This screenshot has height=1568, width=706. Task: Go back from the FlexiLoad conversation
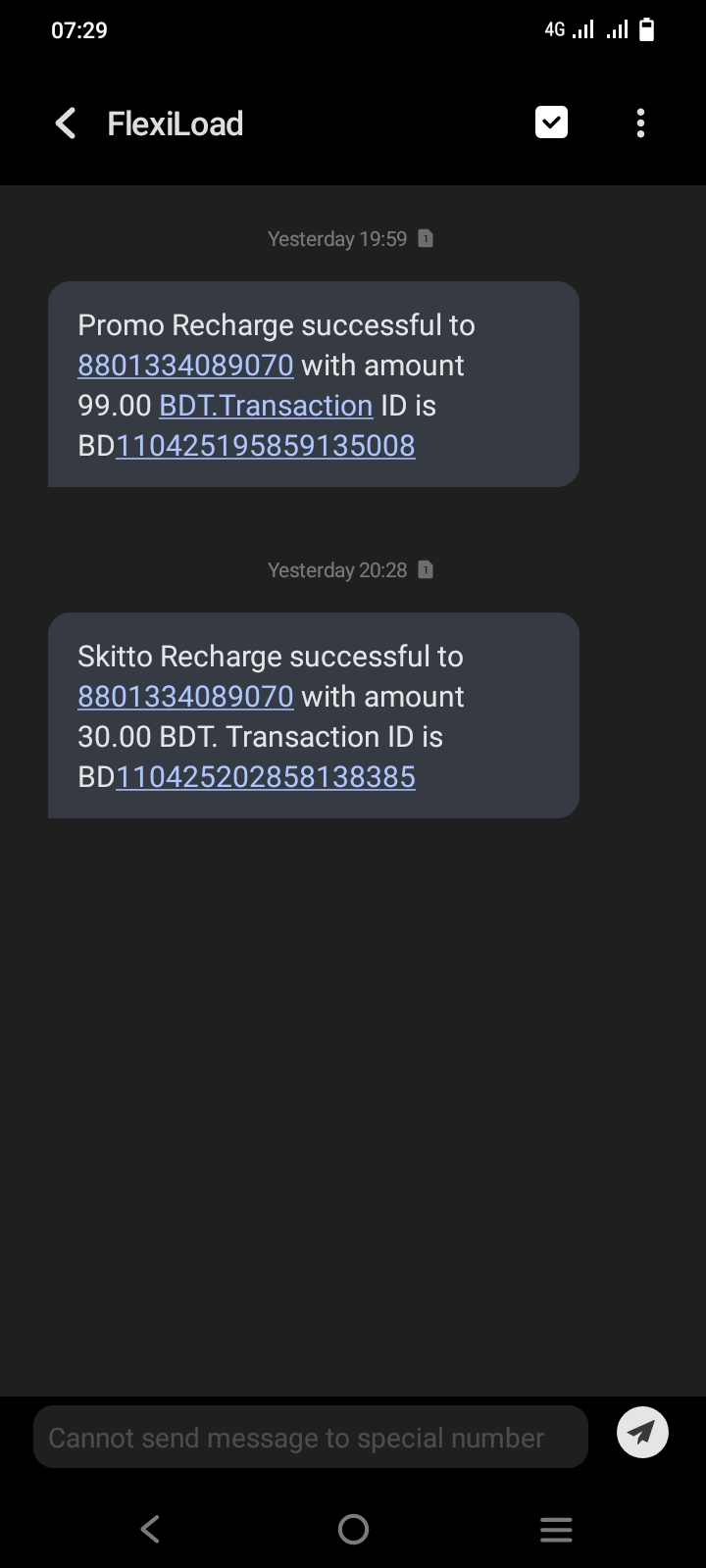tap(66, 123)
